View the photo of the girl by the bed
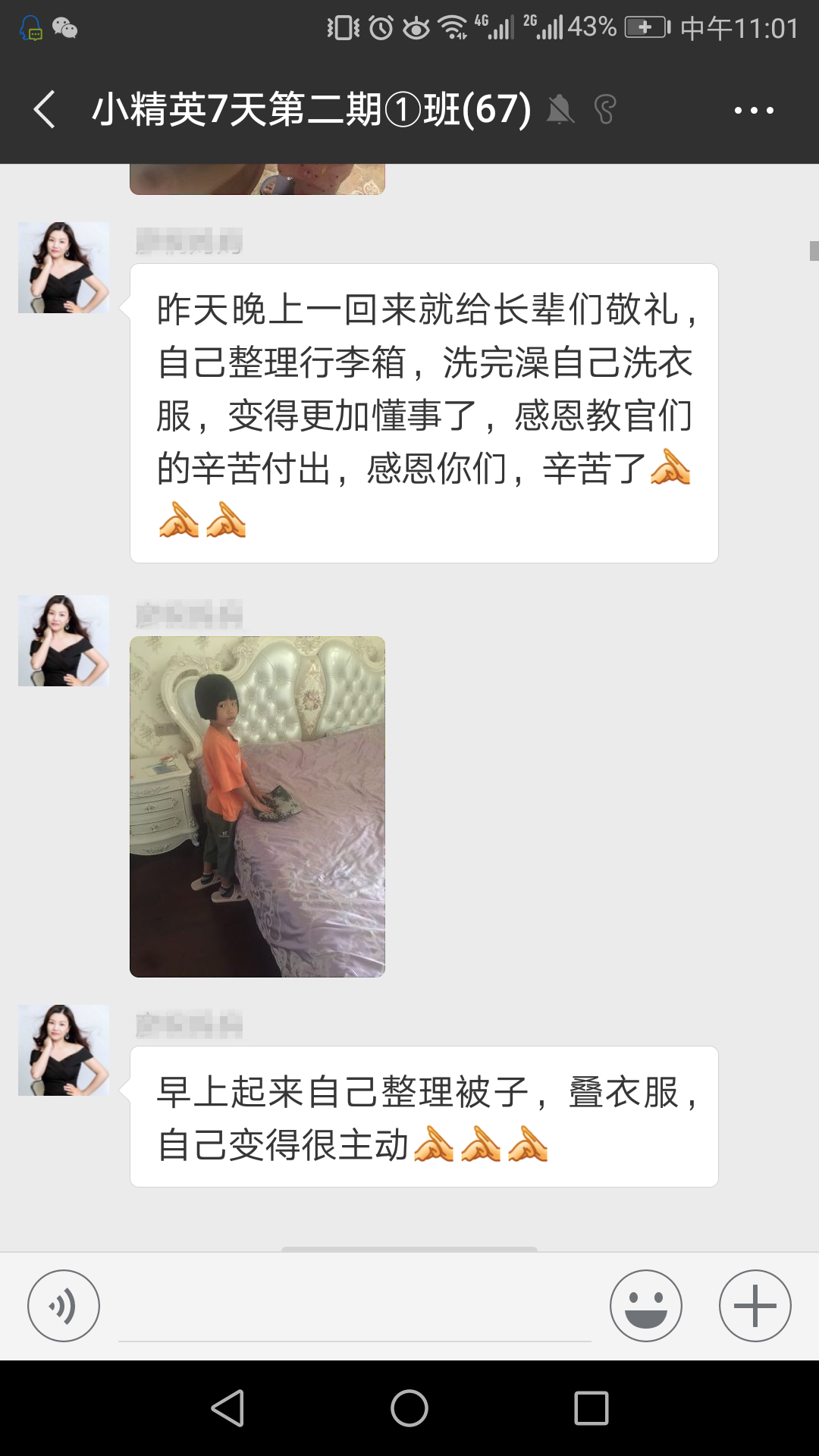The height and width of the screenshot is (1456, 819). (x=257, y=806)
